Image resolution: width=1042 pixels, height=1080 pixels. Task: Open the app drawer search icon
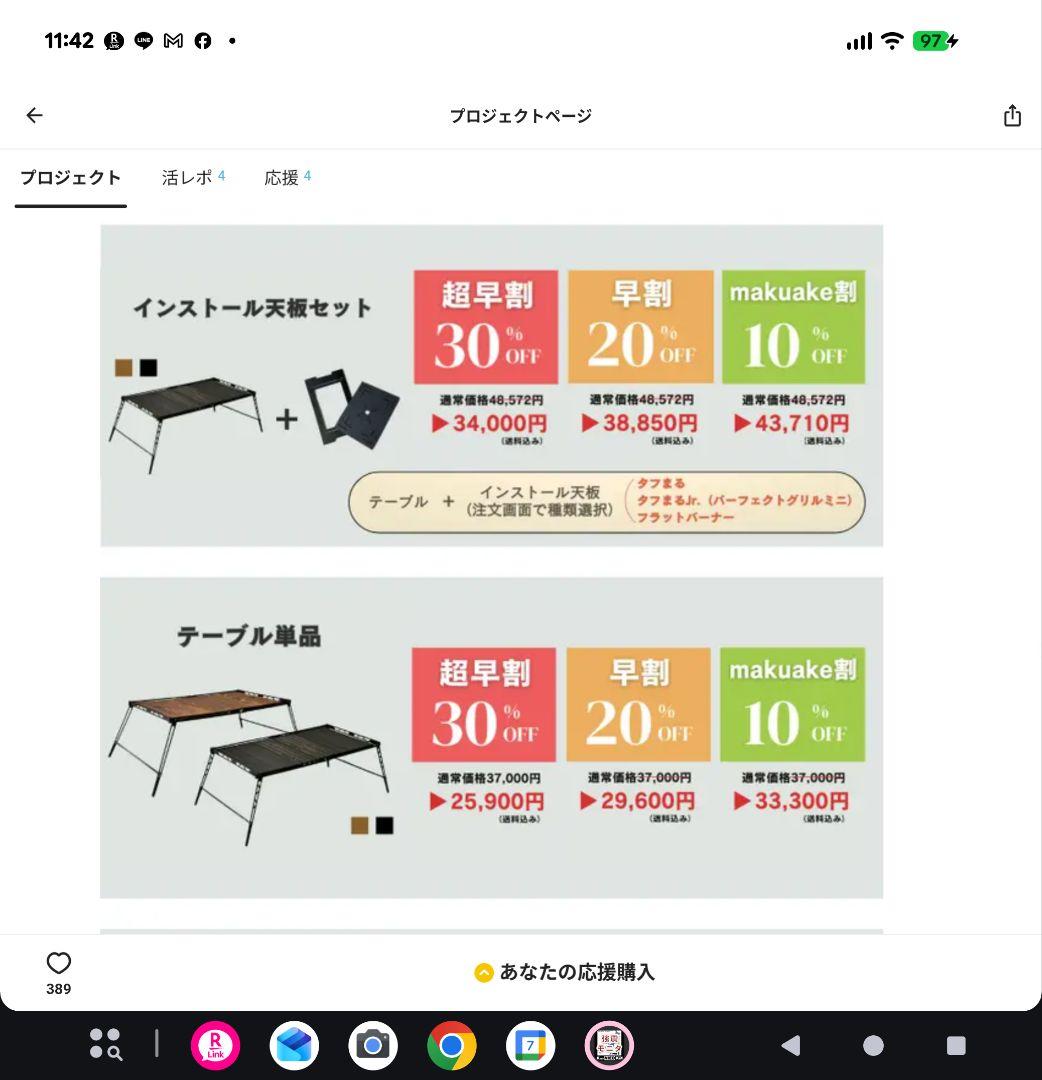[x=105, y=1044]
